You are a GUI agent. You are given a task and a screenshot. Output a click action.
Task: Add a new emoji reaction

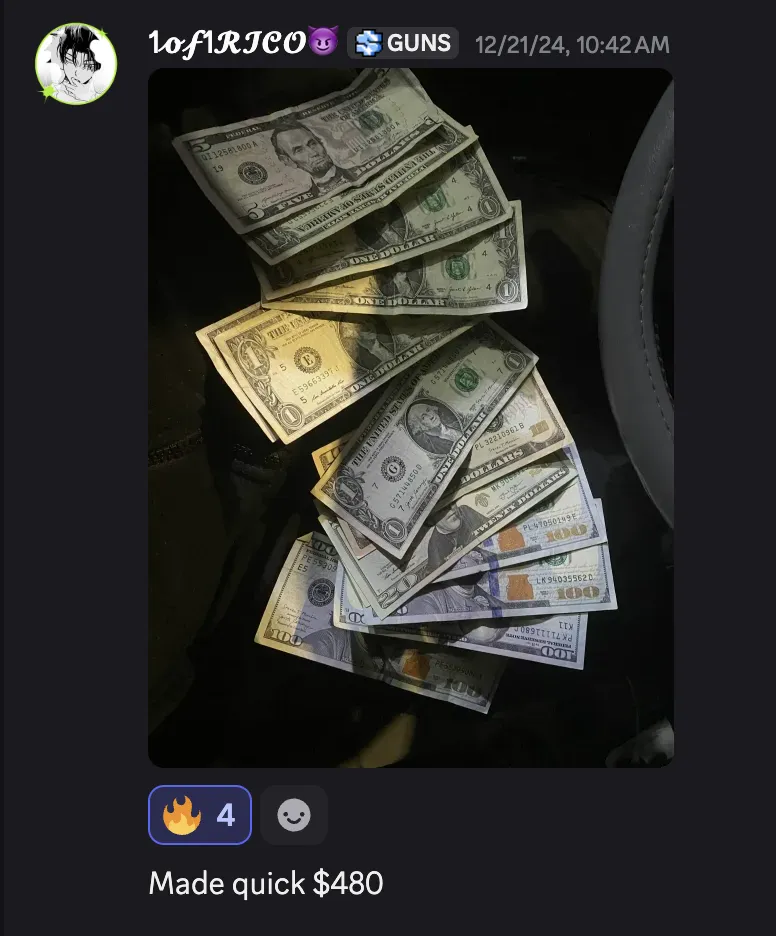pyautogui.click(x=294, y=815)
